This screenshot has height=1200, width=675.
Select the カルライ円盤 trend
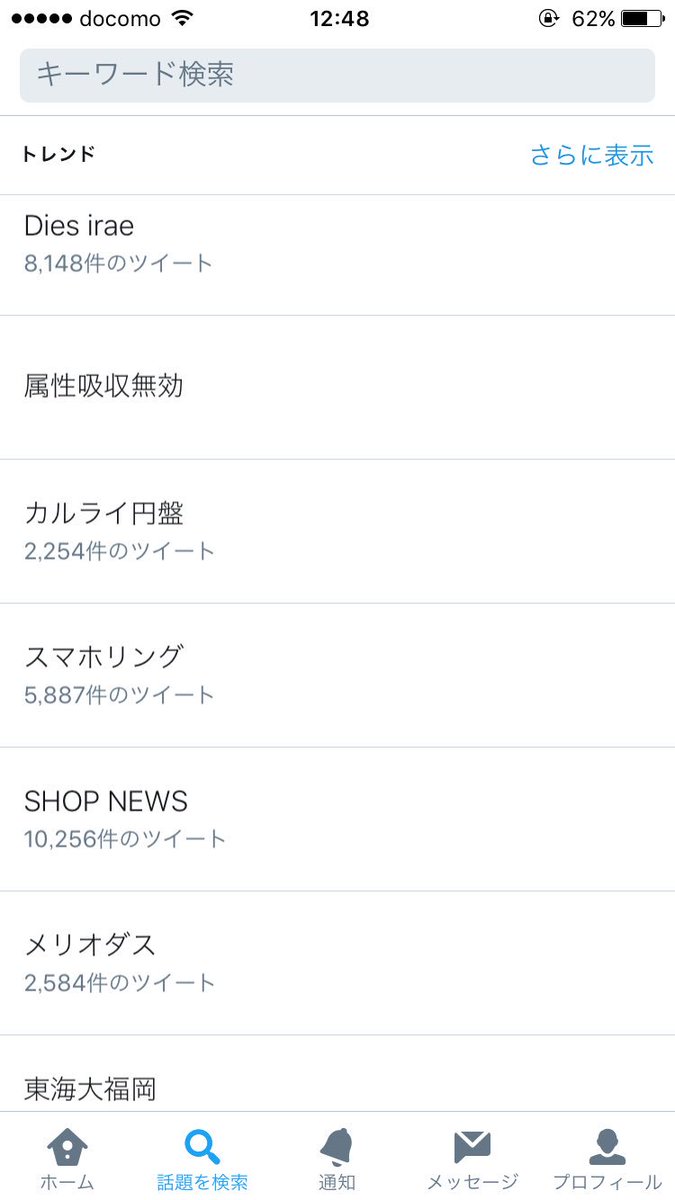(337, 531)
